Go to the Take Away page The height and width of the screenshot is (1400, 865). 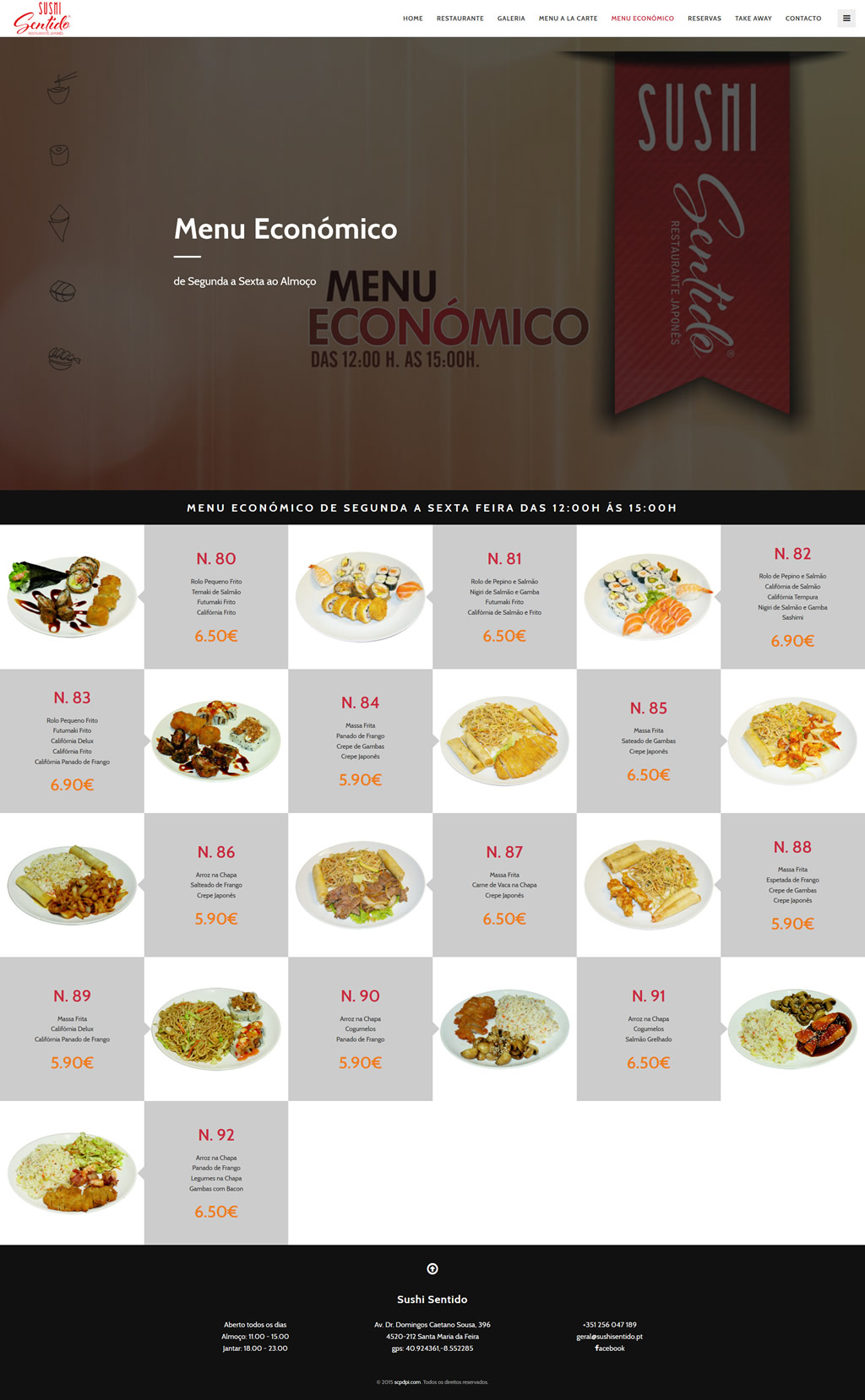click(753, 19)
